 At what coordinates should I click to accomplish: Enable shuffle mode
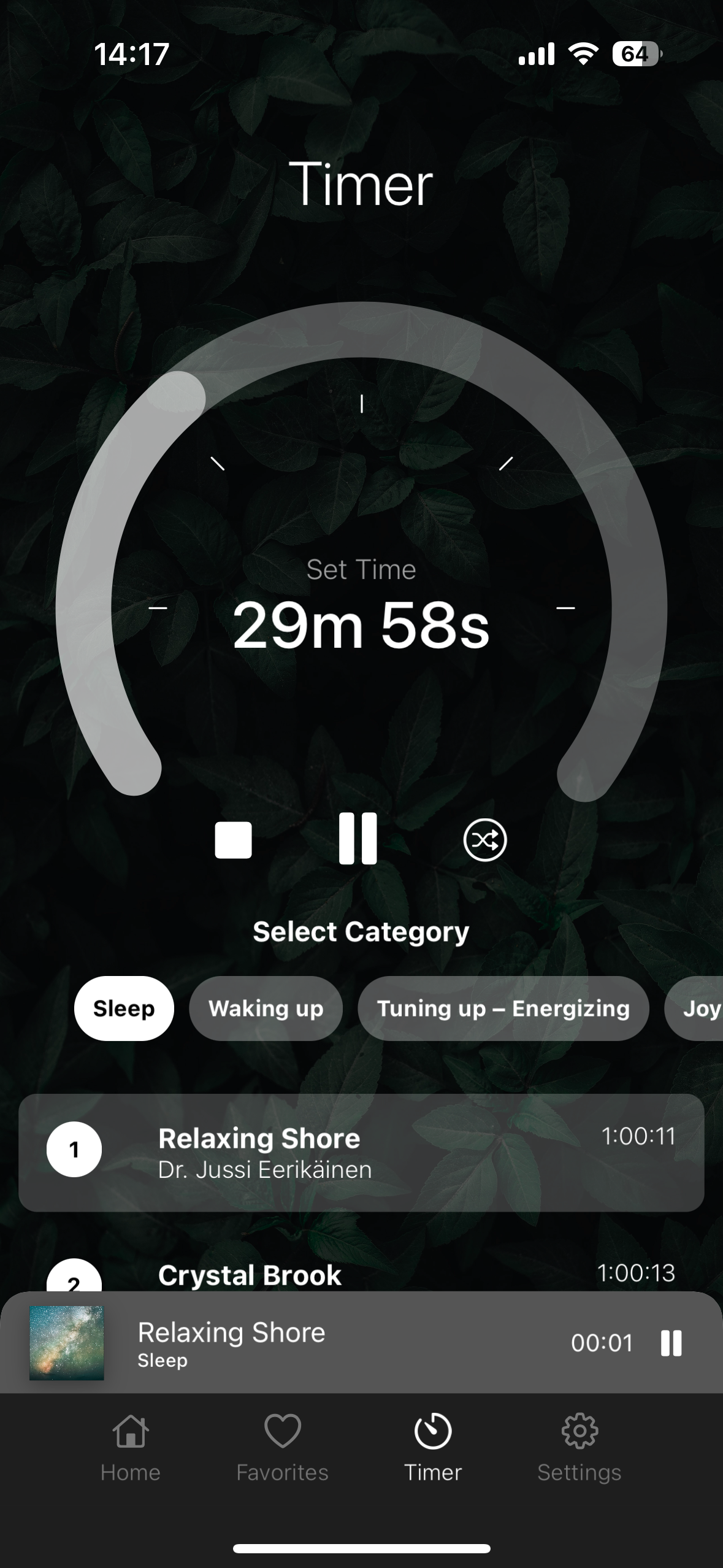tap(485, 841)
